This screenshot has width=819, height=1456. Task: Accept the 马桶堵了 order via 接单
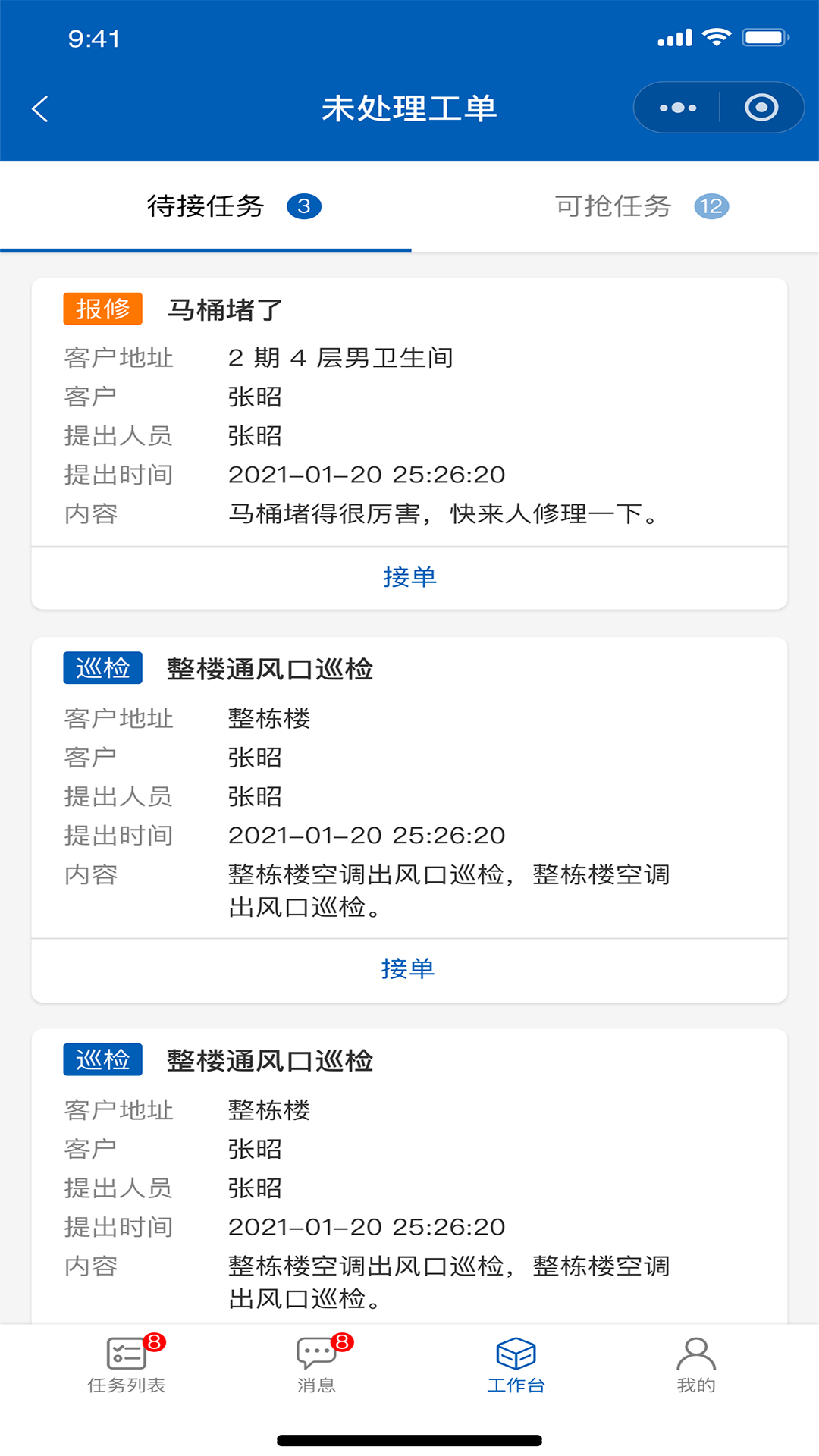point(409,577)
